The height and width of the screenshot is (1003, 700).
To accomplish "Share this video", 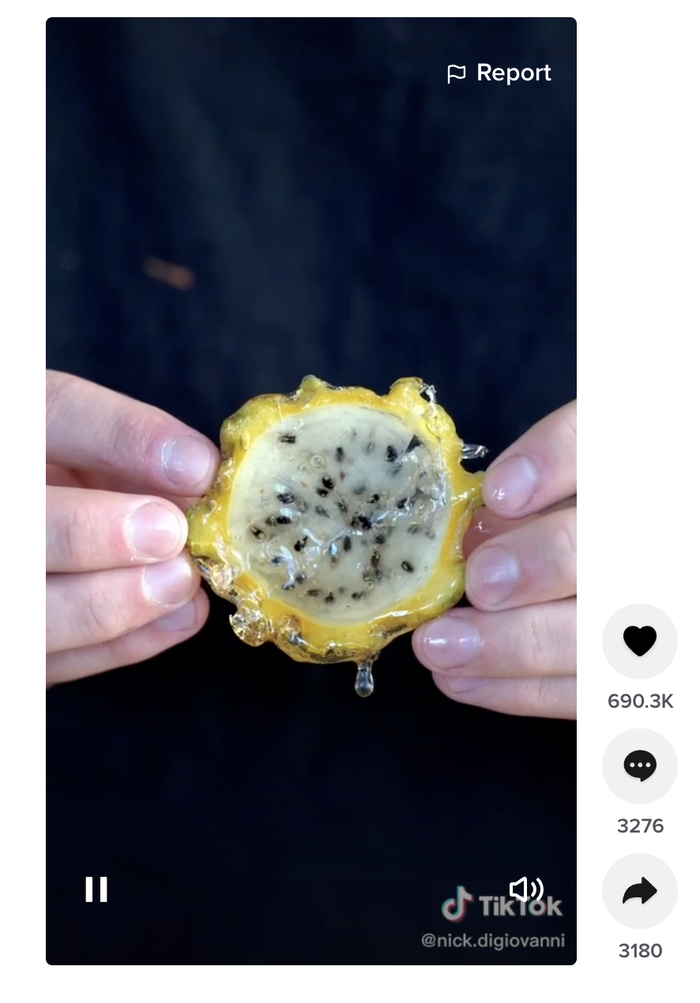I will coord(639,891).
